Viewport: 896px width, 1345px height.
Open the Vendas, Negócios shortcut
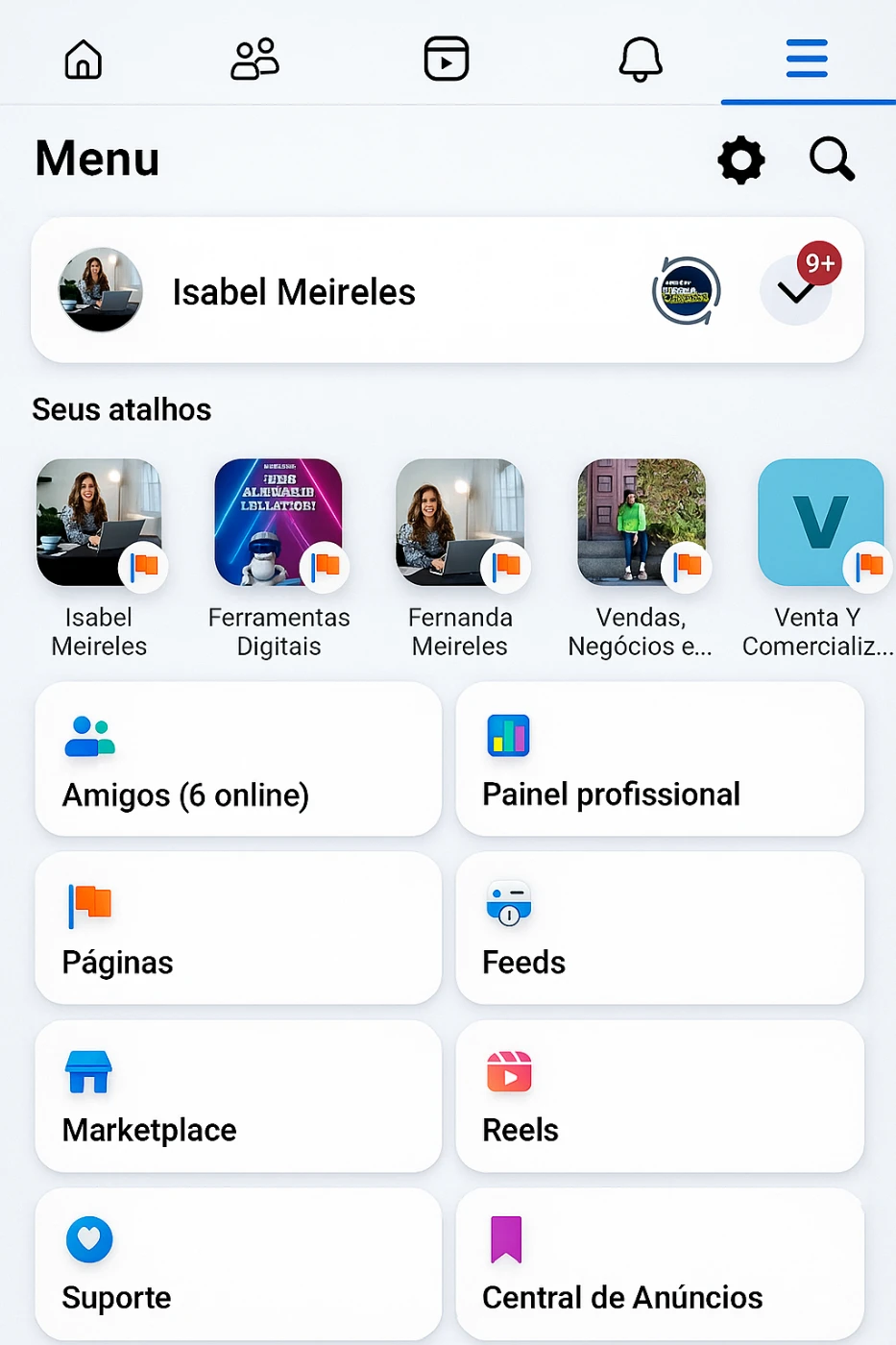(x=641, y=557)
